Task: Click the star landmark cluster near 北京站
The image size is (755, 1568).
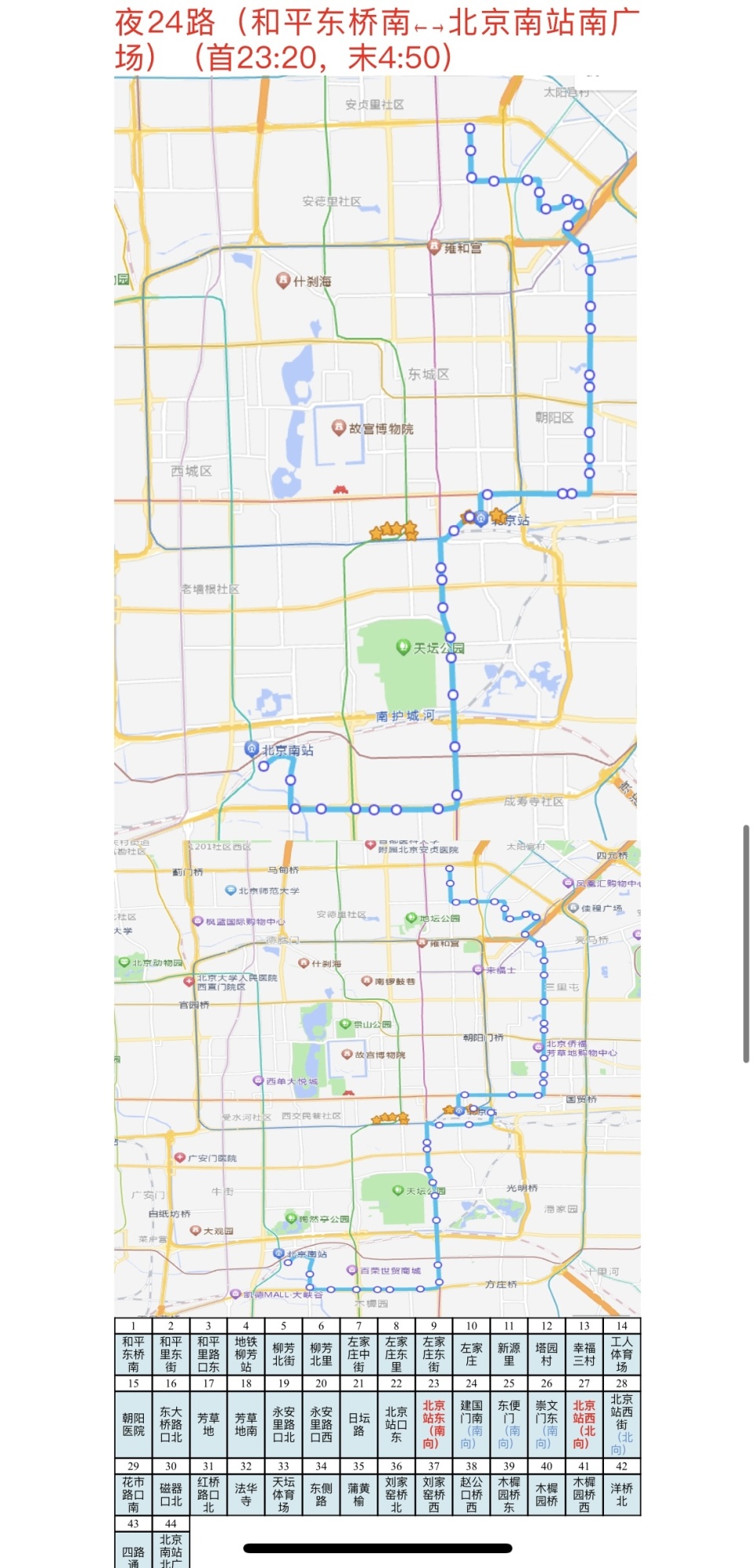Action: pyautogui.click(x=393, y=531)
